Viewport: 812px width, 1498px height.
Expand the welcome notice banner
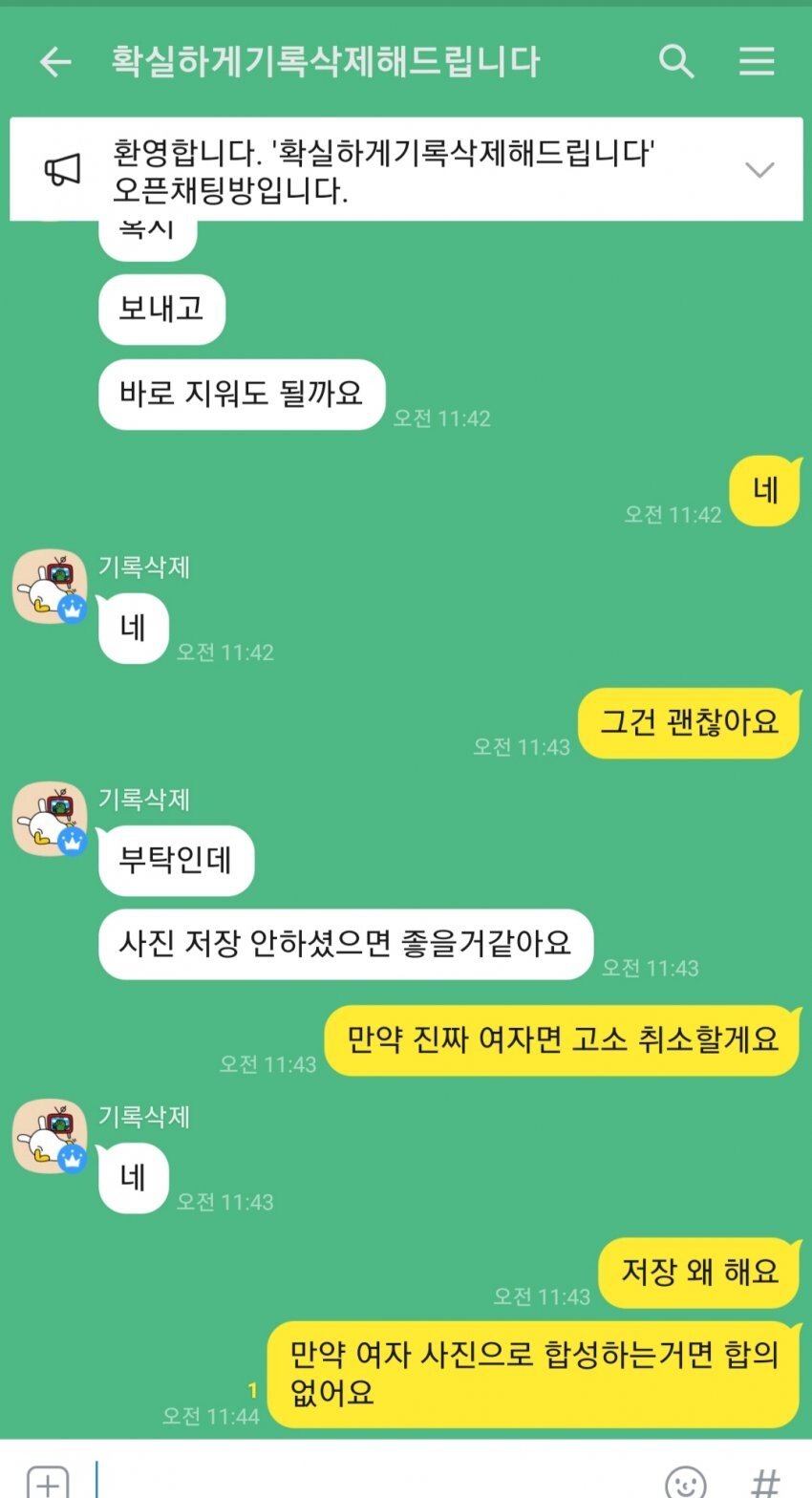759,170
